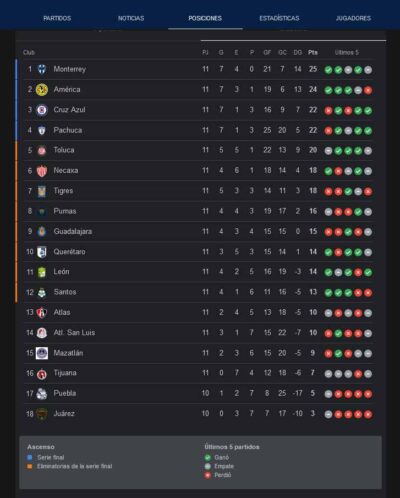View the Juárez team page
Viewport: 400px width, 498px height.
pyautogui.click(x=198, y=414)
